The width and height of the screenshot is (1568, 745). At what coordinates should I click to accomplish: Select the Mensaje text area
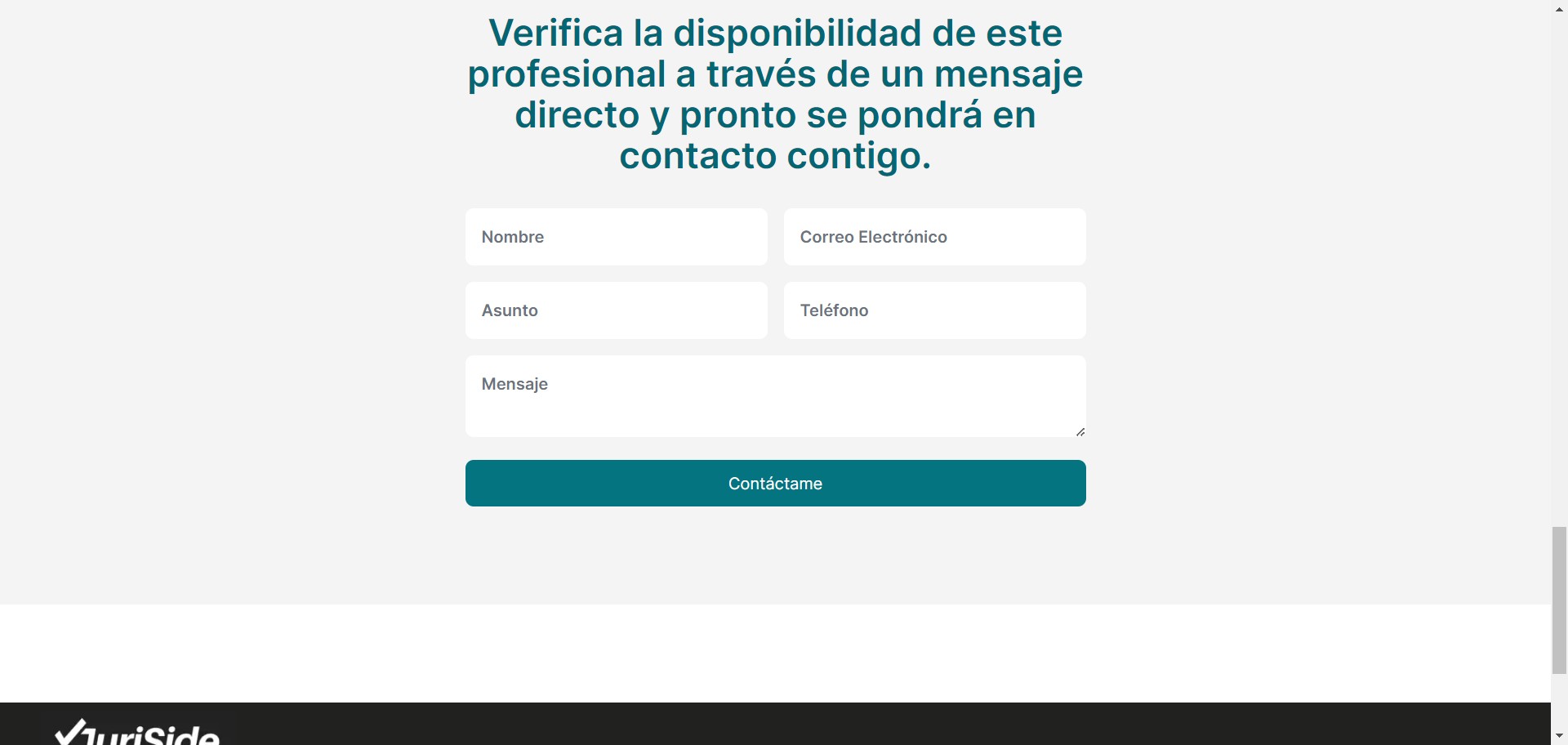tap(774, 396)
